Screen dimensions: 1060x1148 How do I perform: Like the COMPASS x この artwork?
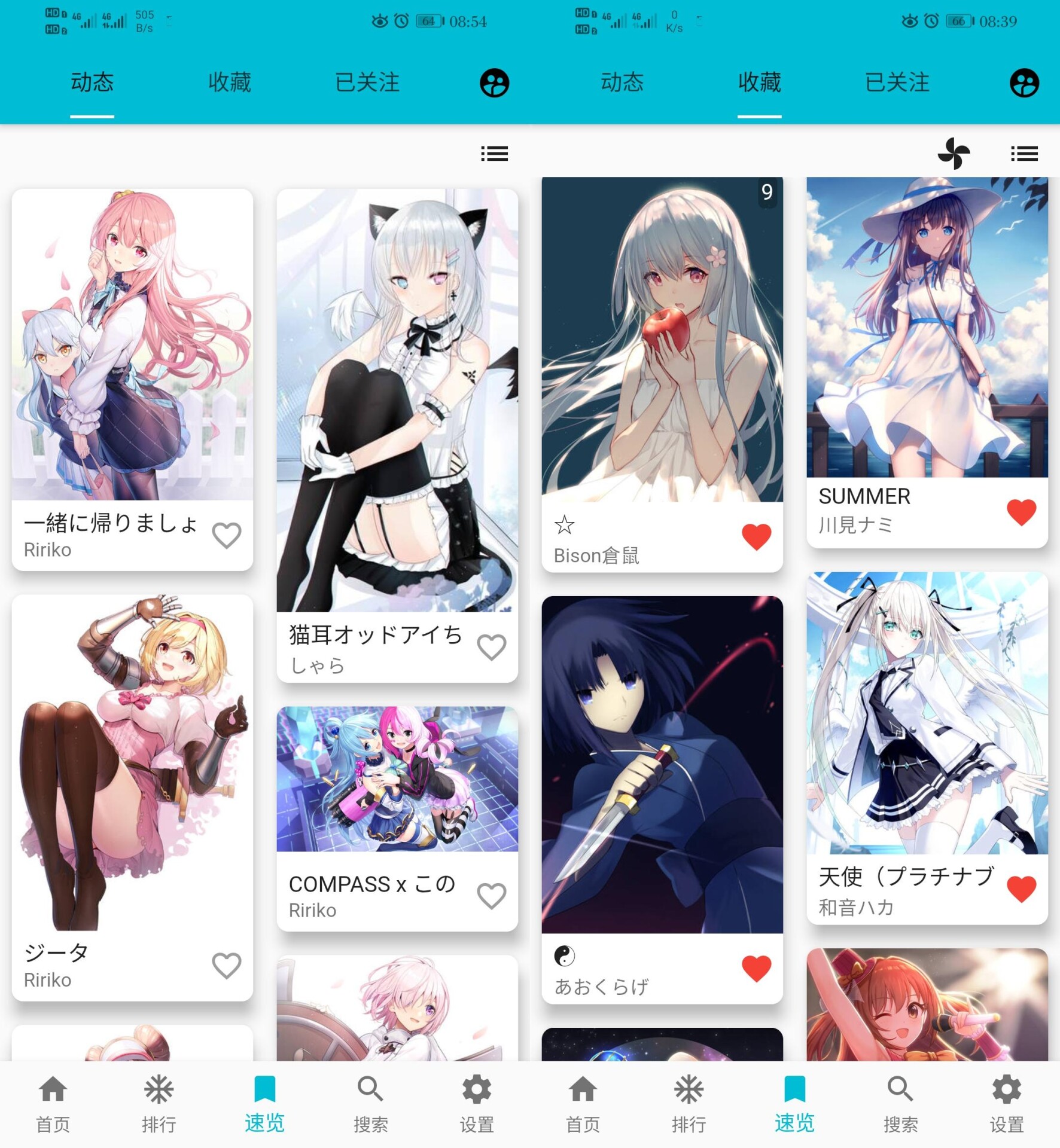[x=492, y=896]
